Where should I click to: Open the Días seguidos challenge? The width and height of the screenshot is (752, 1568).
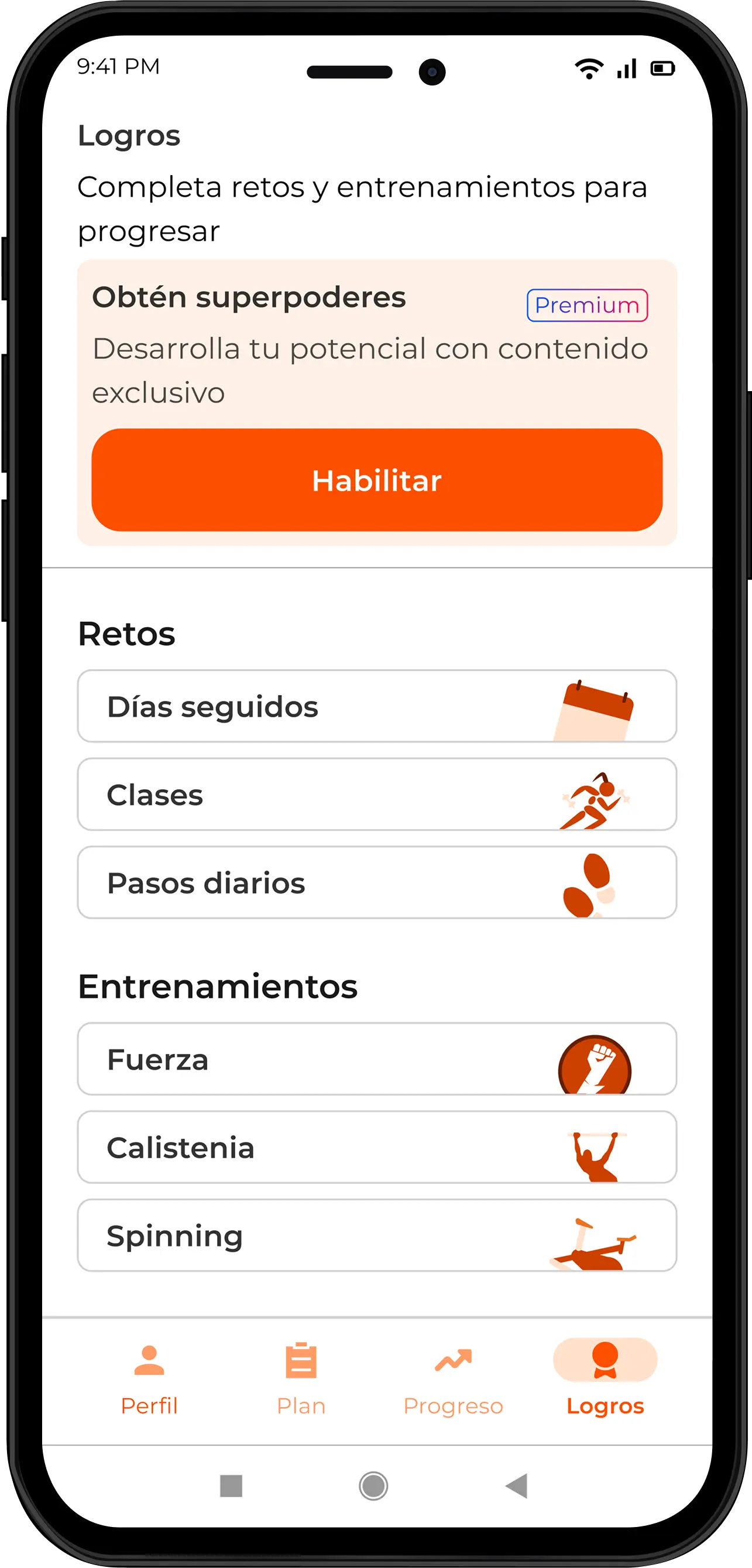[377, 706]
